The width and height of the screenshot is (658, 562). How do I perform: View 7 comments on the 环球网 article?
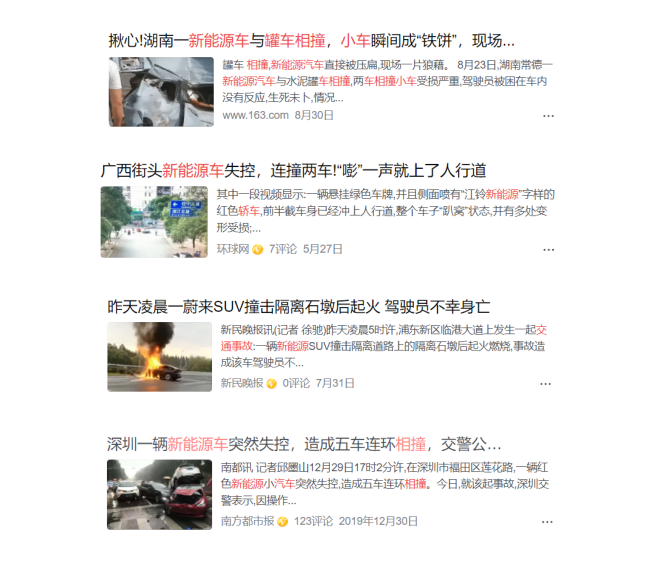point(283,249)
